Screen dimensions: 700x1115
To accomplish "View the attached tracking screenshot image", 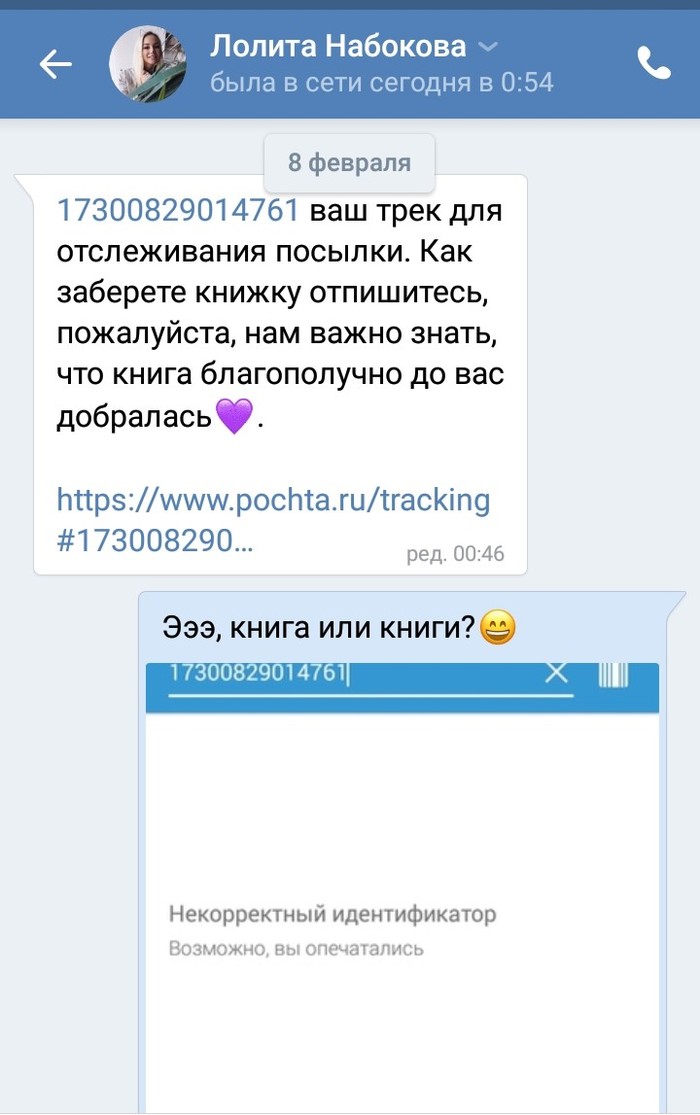I will [x=402, y=880].
